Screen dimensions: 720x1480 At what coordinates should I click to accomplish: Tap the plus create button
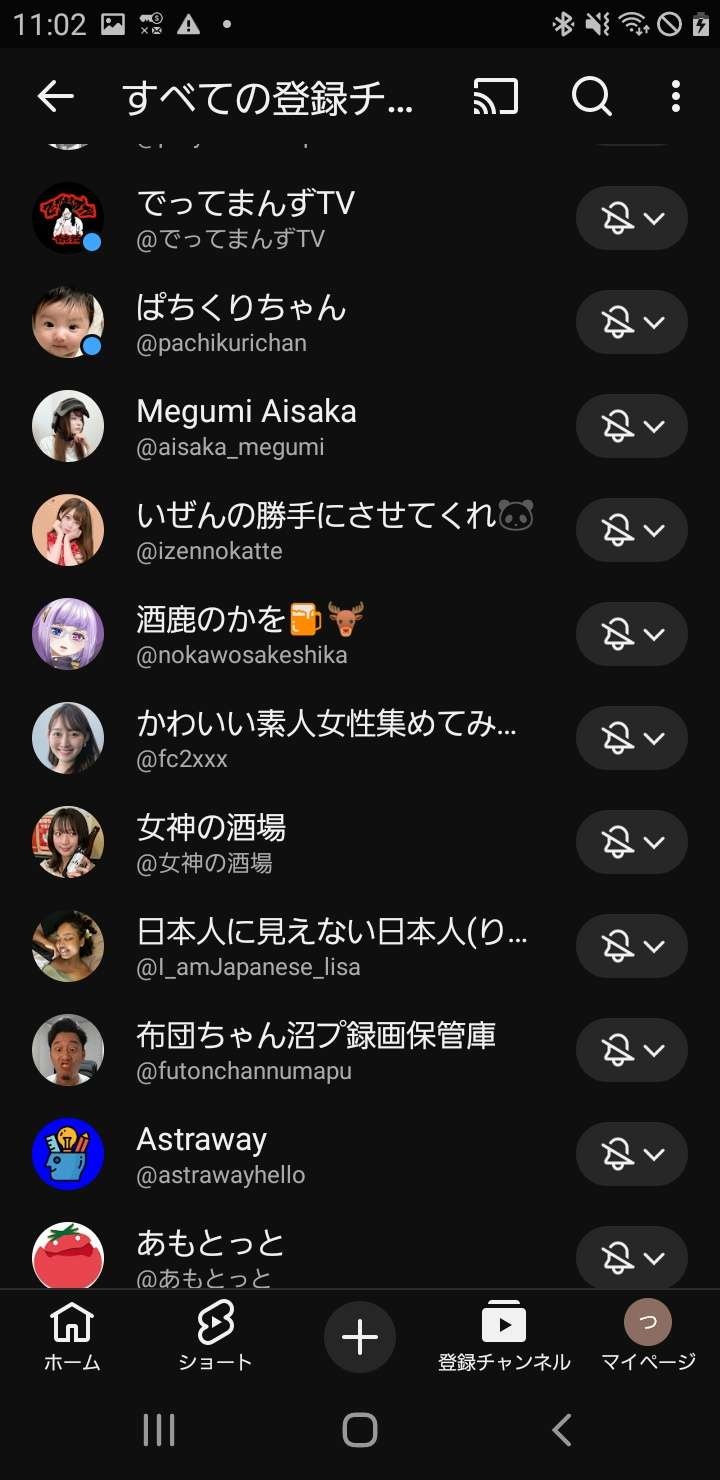tap(360, 1337)
